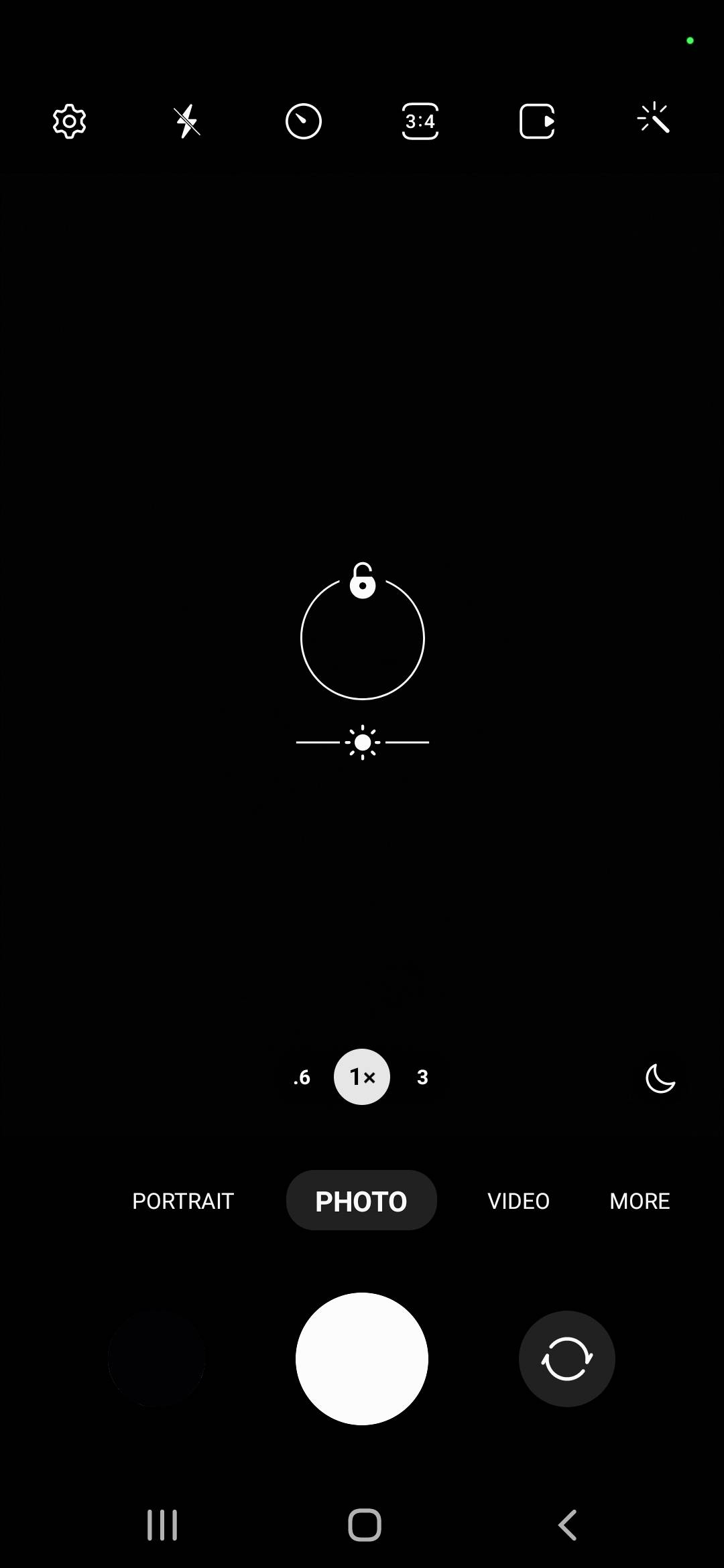Toggle the motion photo icon
The image size is (724, 1568).
coord(537,121)
